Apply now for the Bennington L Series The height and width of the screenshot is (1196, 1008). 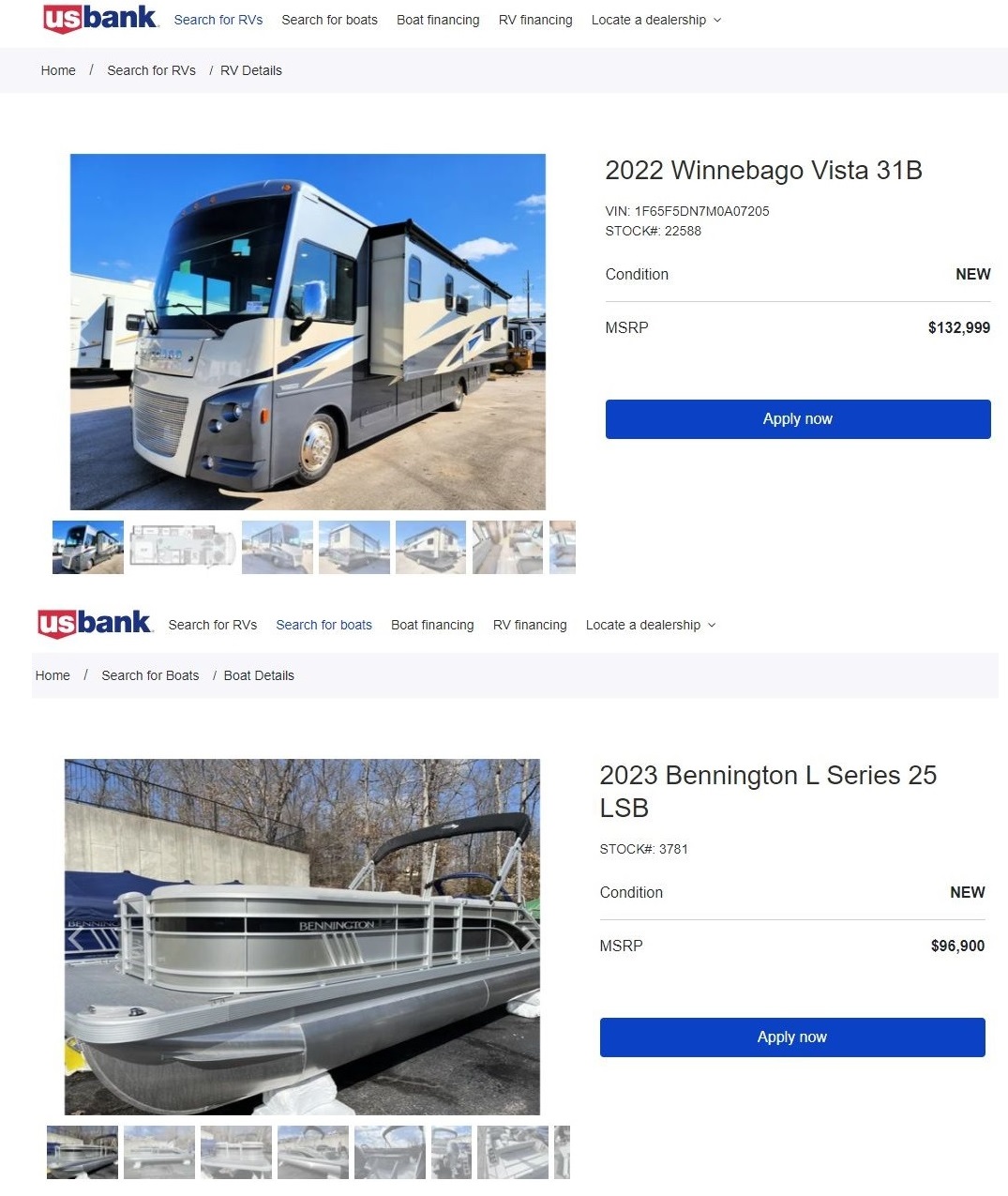pyautogui.click(x=791, y=1037)
